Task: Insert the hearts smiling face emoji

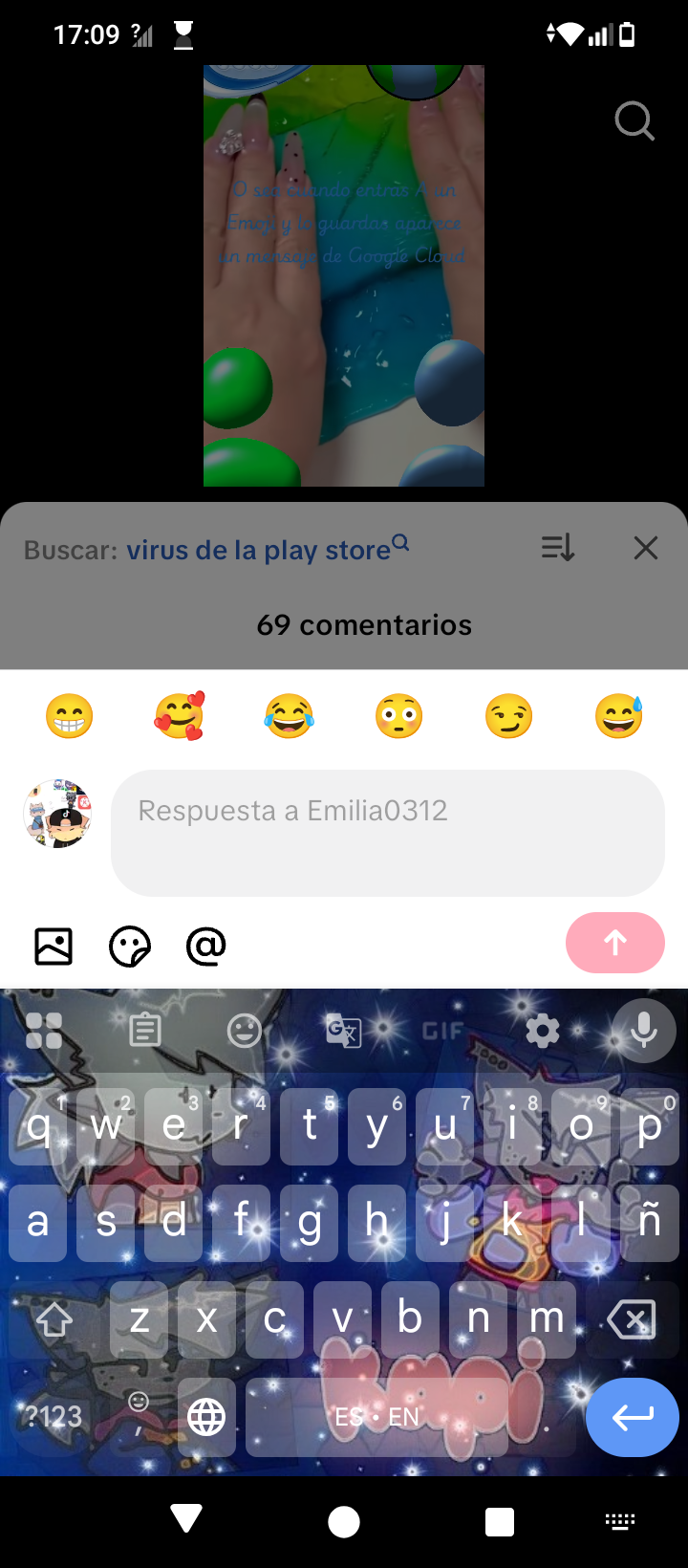Action: pyautogui.click(x=180, y=716)
